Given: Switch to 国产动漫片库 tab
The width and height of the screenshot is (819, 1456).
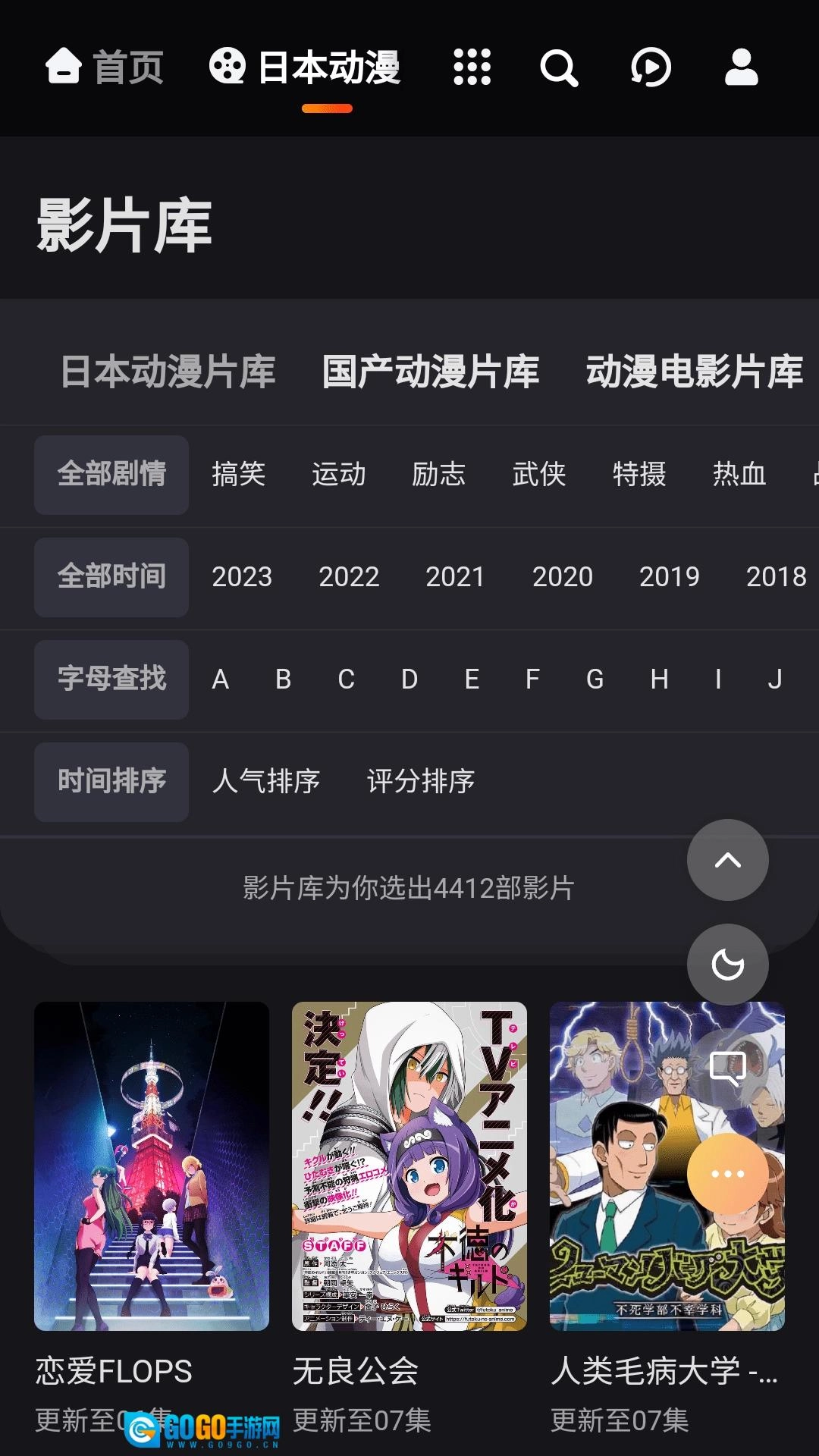Looking at the screenshot, I should 430,373.
